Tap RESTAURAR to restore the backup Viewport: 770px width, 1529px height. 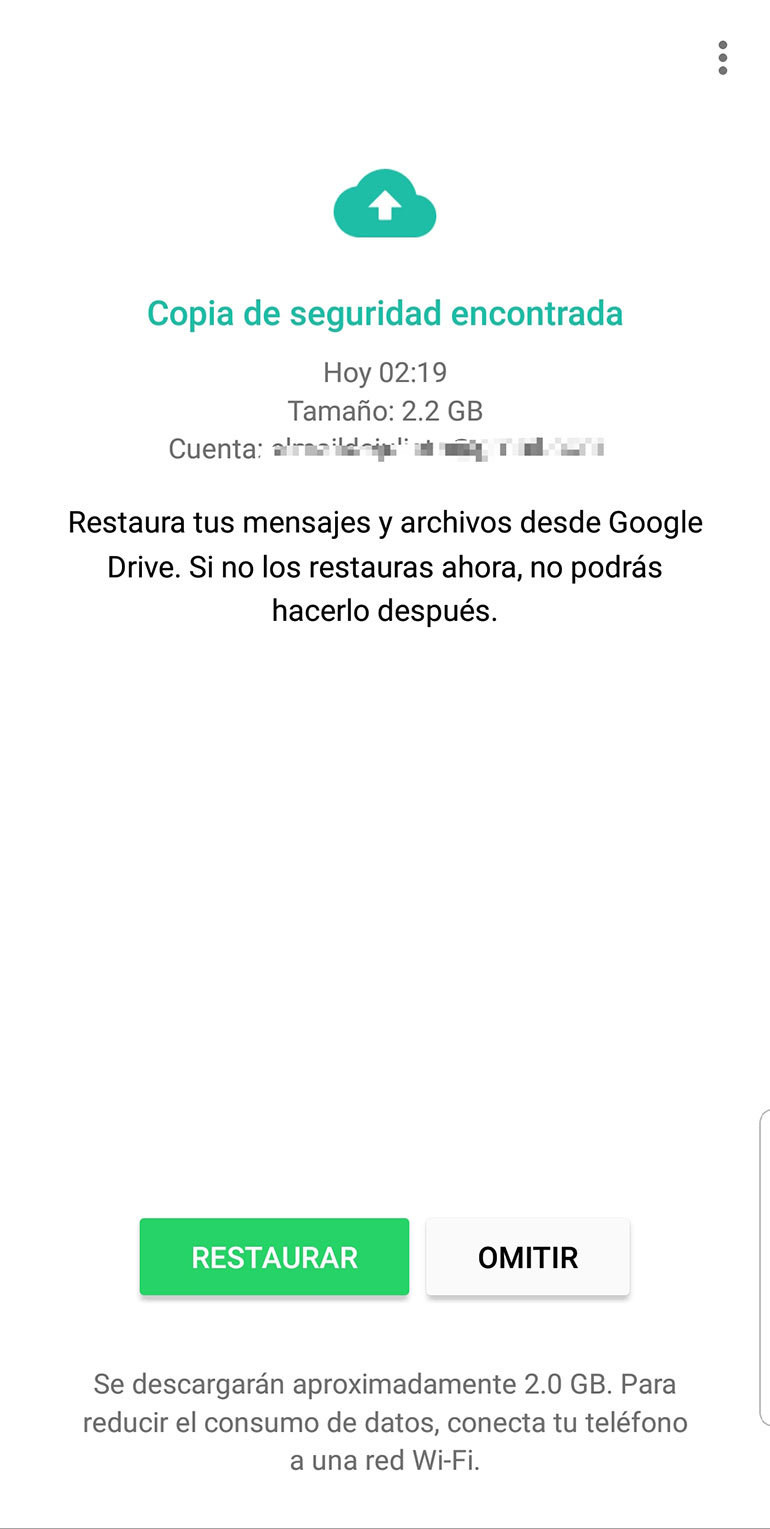[274, 1257]
